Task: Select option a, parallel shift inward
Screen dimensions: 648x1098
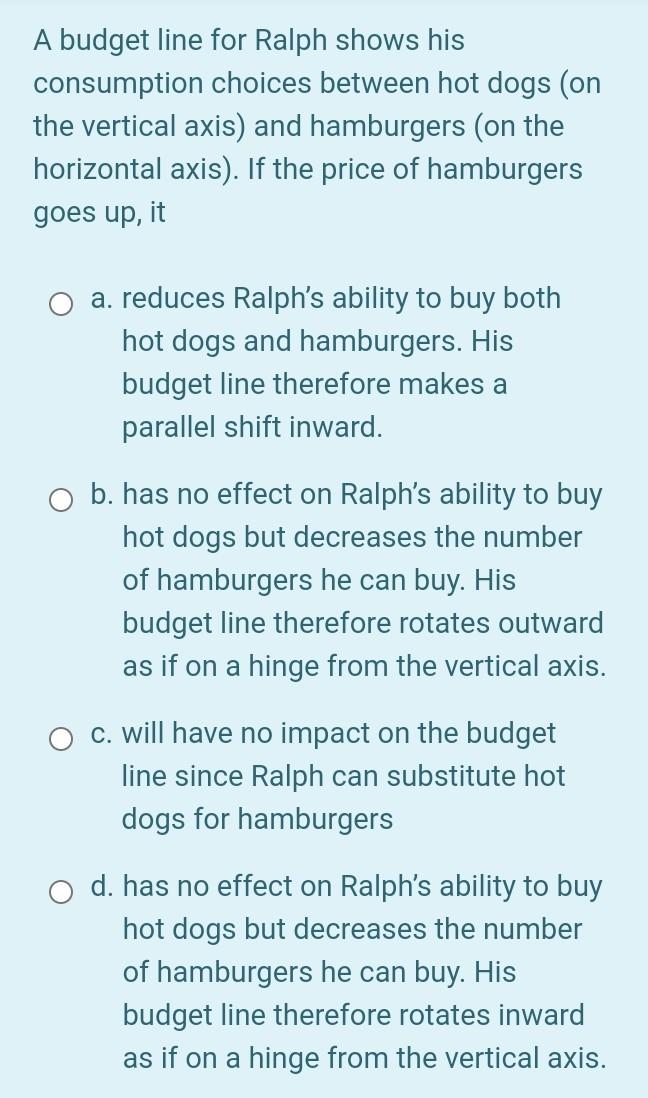Action: tap(64, 300)
